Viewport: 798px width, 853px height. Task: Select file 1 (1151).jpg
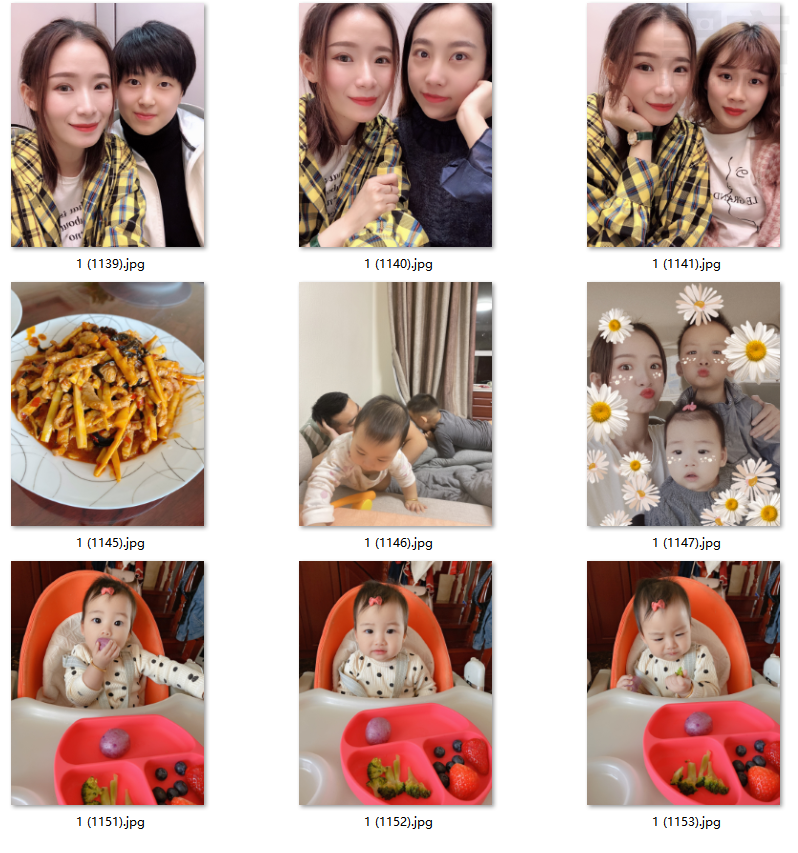(107, 683)
